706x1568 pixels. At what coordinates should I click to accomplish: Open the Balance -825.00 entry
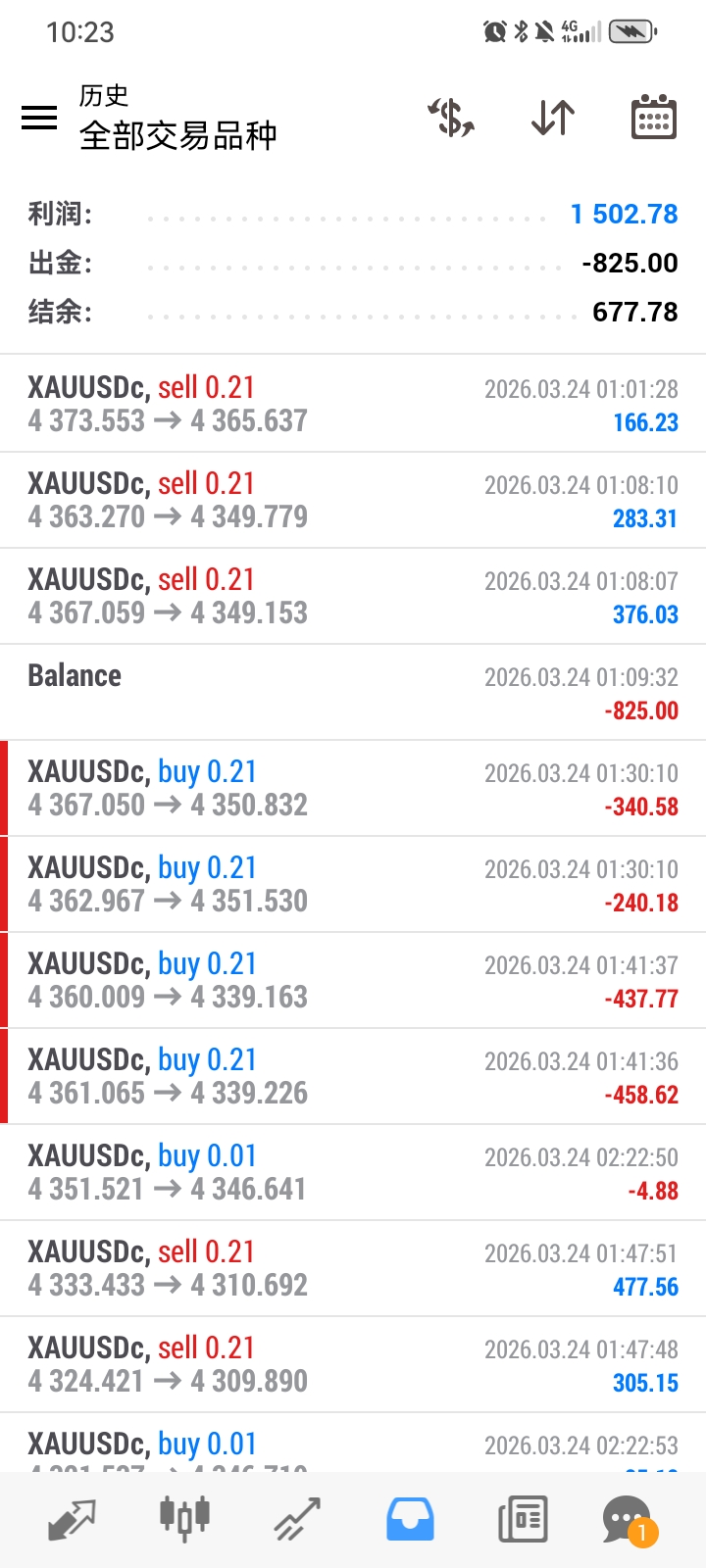(353, 692)
